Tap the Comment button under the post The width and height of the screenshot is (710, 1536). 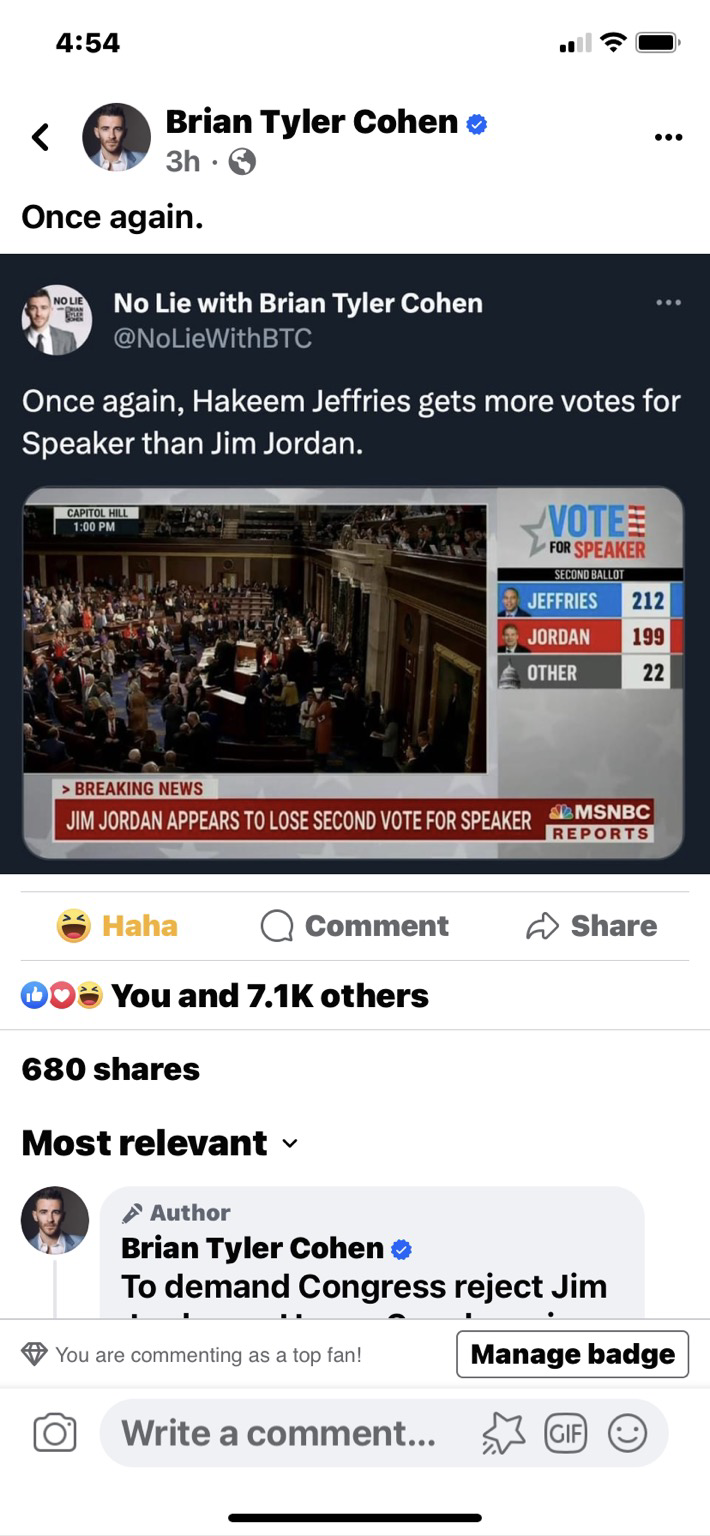(355, 926)
